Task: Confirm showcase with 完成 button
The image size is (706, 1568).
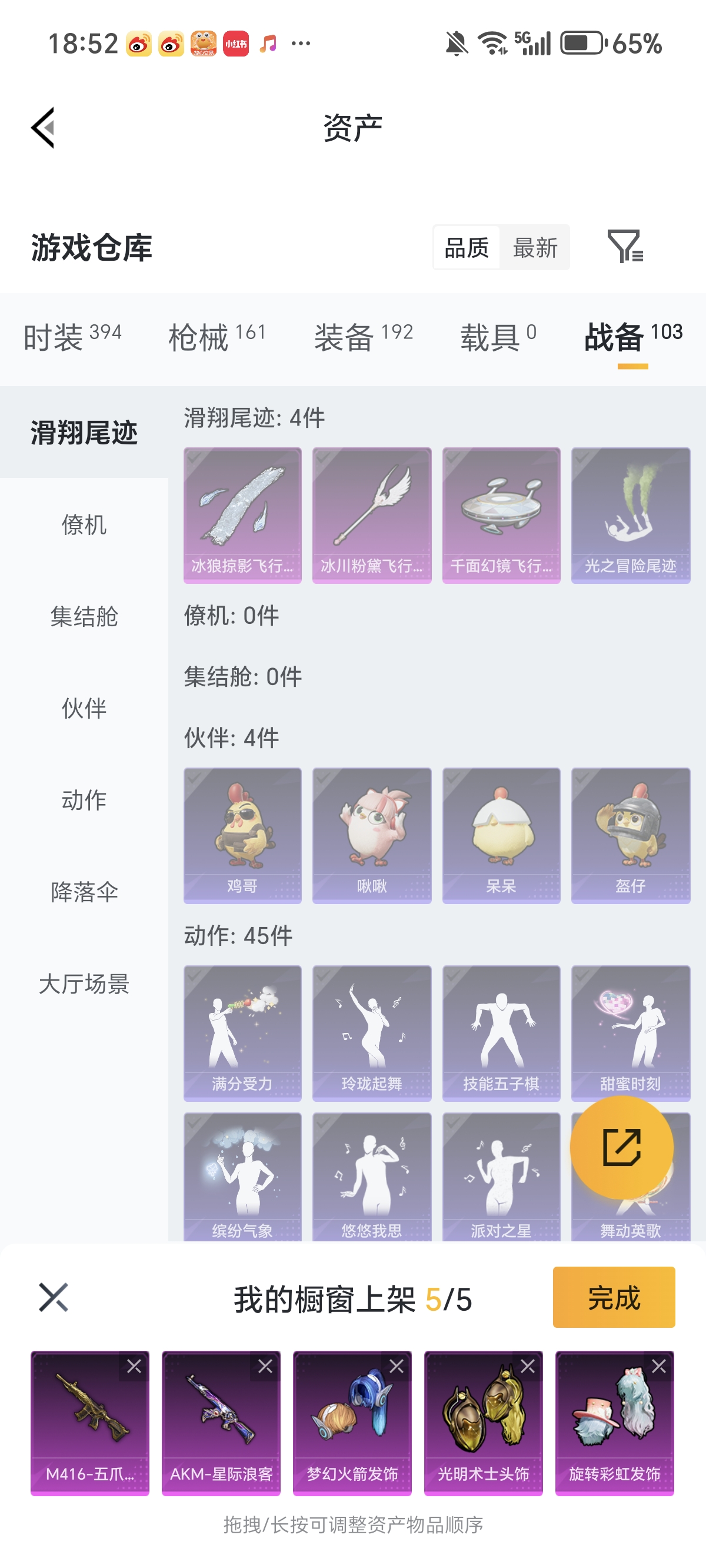Action: [614, 1297]
